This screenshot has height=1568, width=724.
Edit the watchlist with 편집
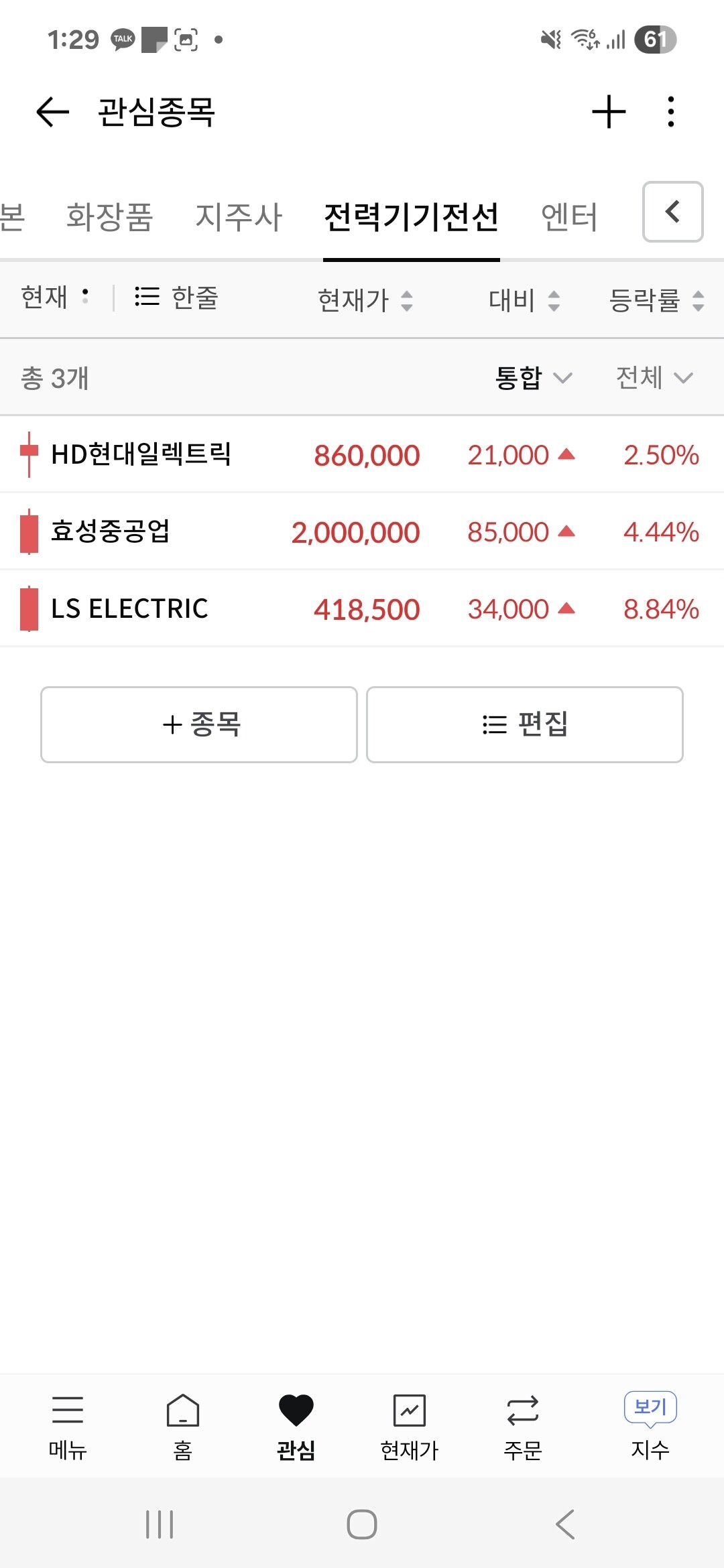point(525,724)
